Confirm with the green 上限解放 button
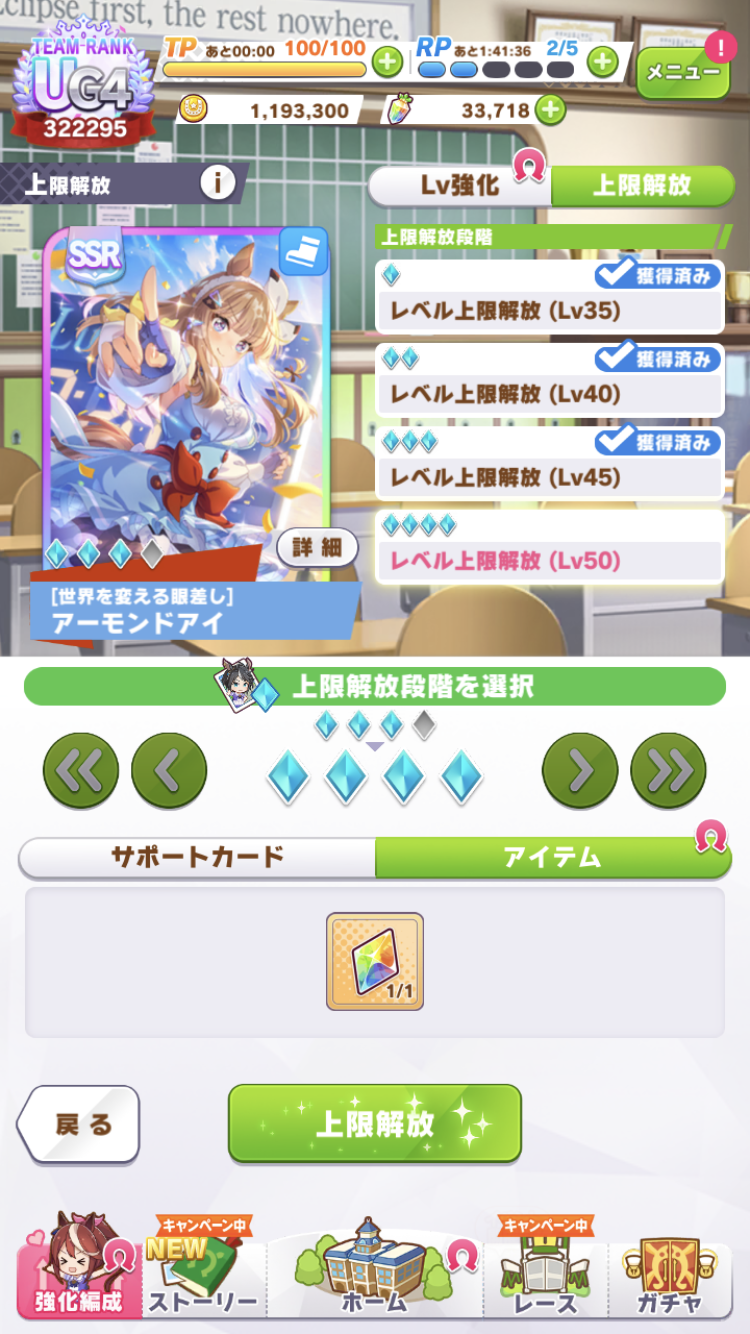The height and width of the screenshot is (1334, 750). 375,1123
